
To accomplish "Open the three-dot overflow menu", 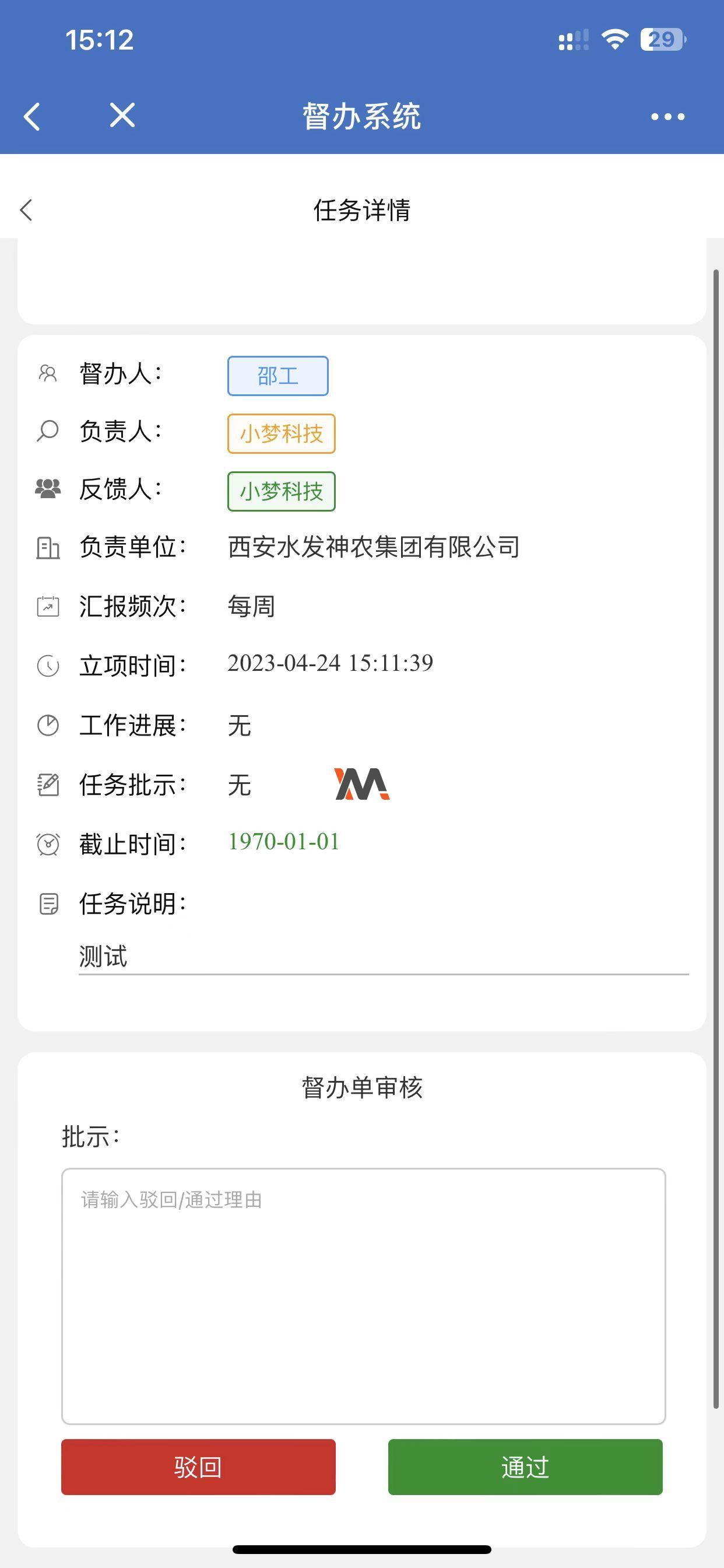I will point(667,116).
